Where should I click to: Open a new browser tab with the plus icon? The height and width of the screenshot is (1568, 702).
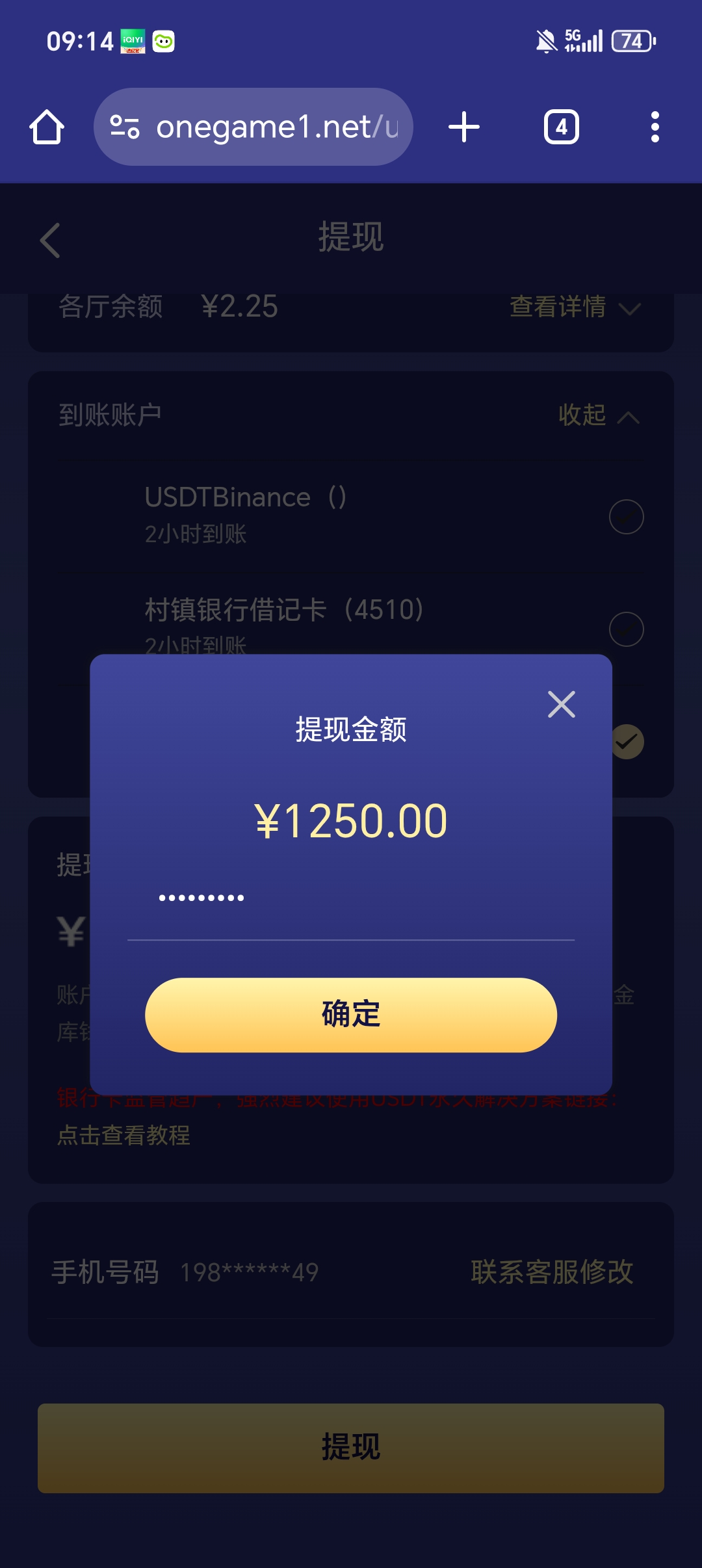pos(463,127)
